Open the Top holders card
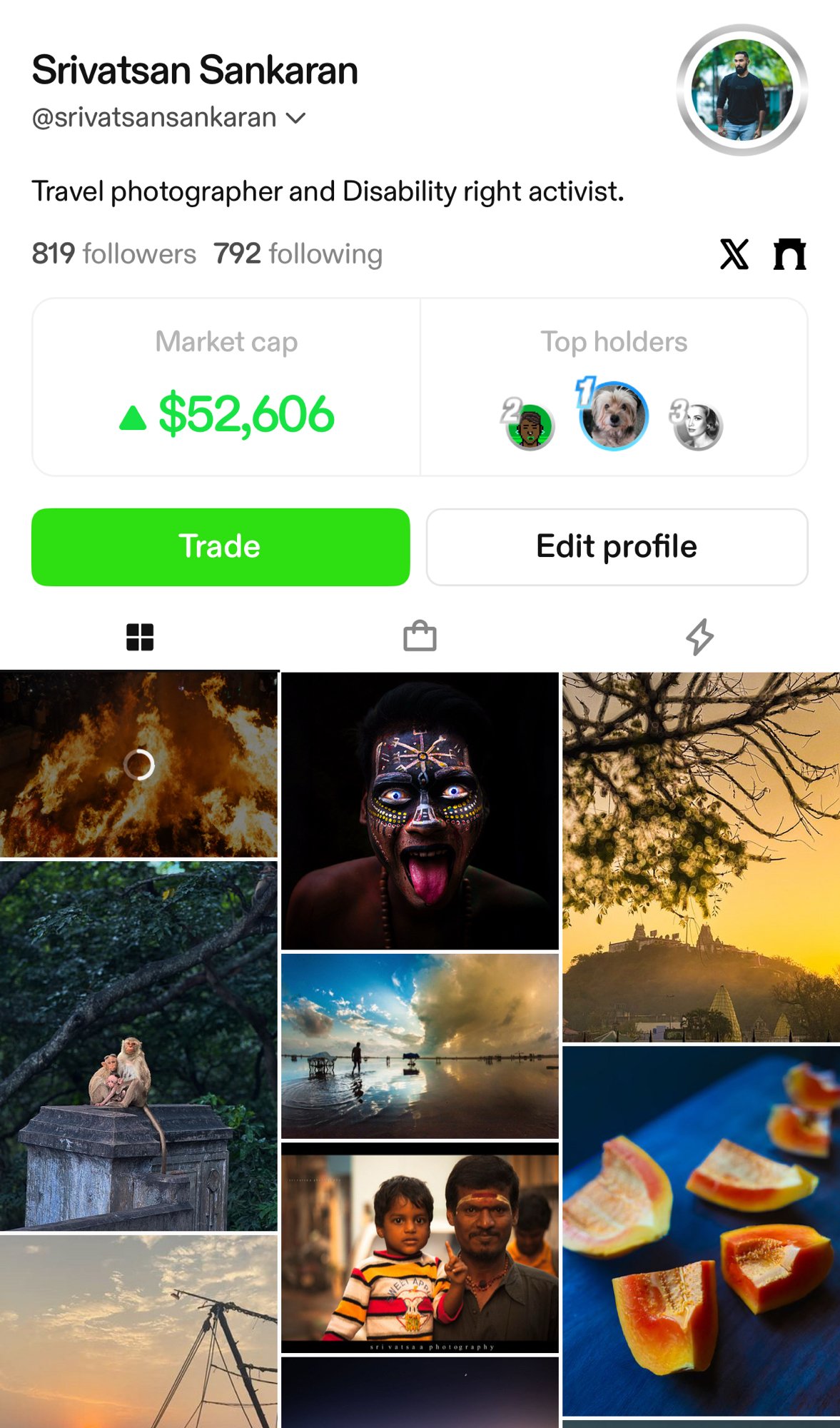Image resolution: width=840 pixels, height=1428 pixels. pos(614,387)
